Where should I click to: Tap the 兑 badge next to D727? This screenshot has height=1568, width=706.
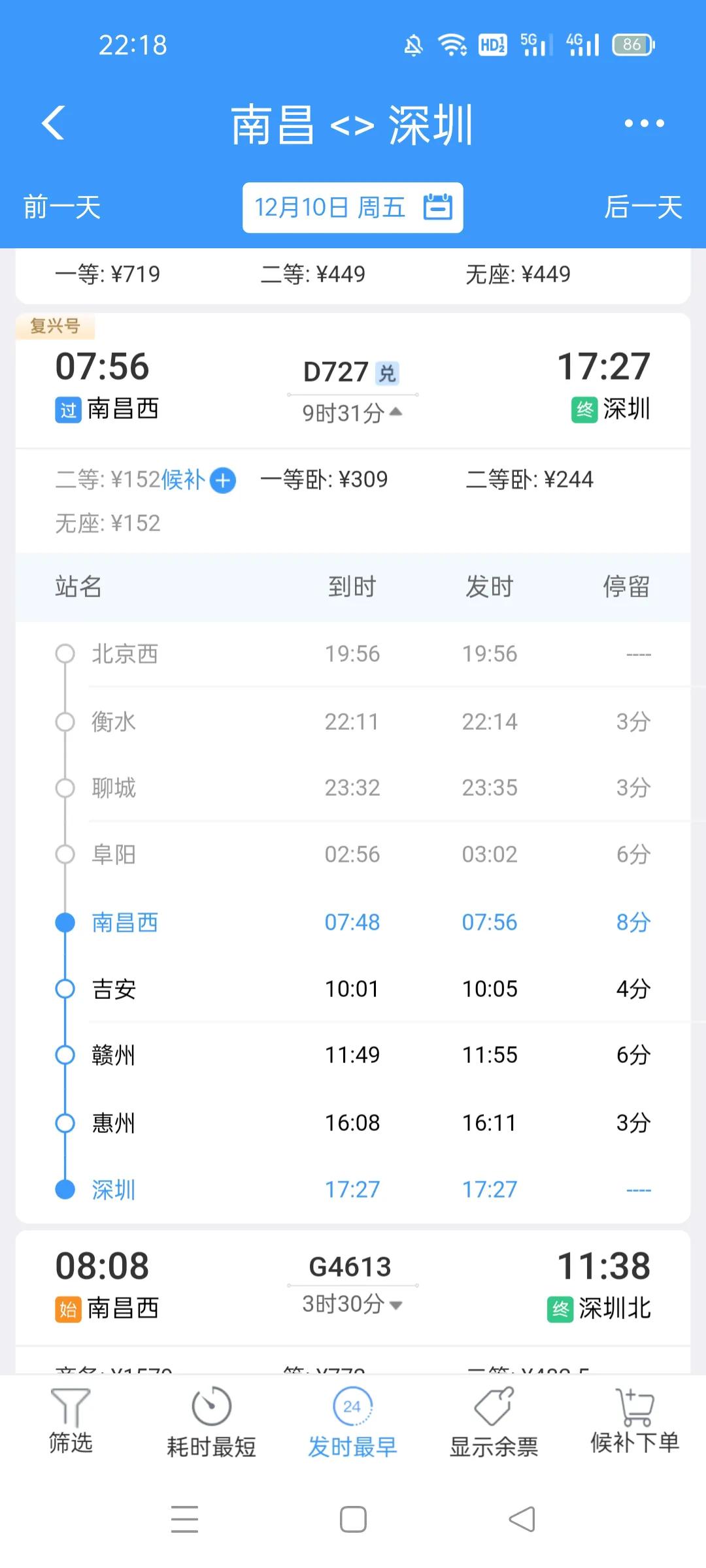point(386,371)
